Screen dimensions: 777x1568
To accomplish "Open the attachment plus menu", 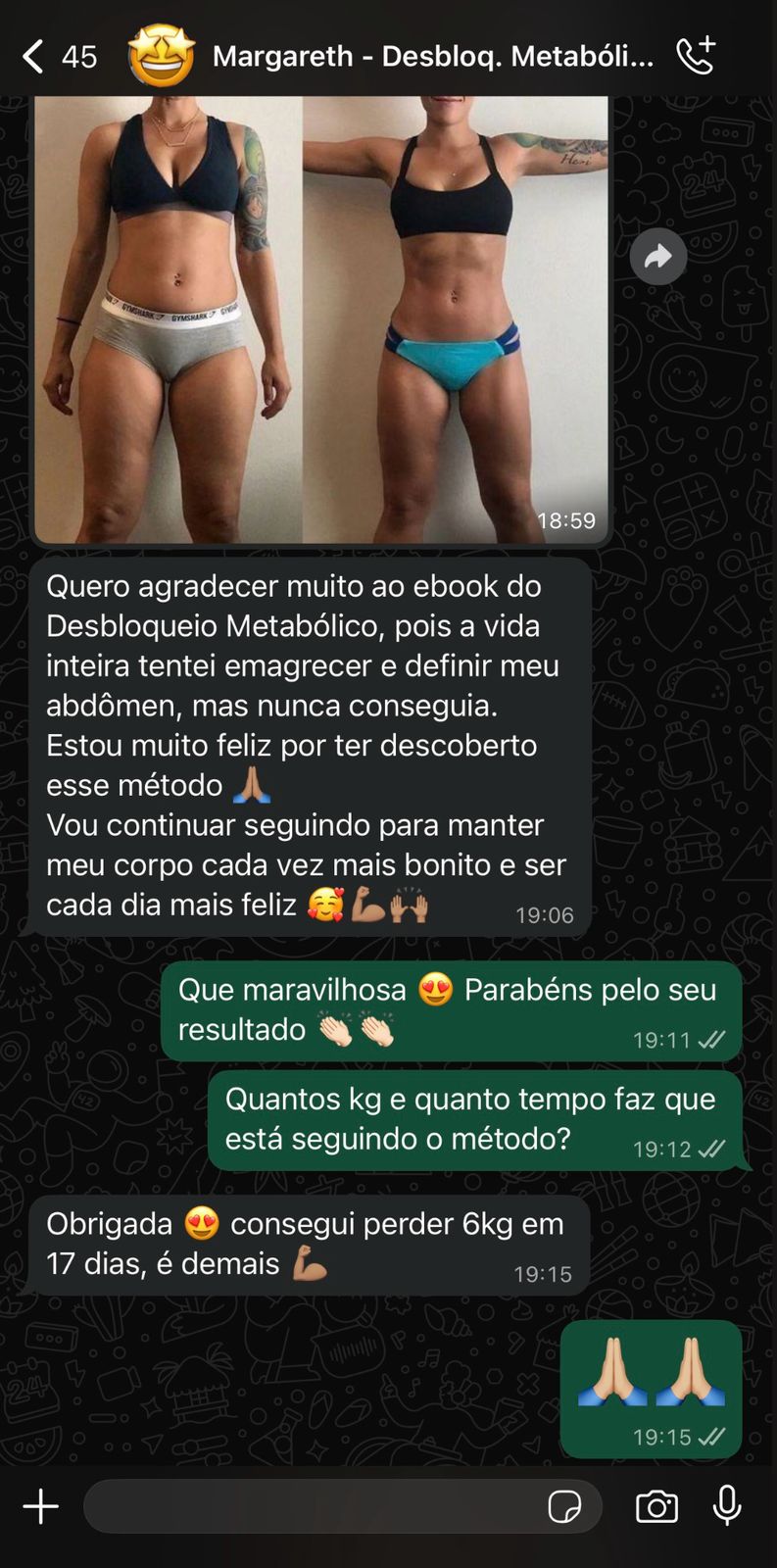I will [41, 1506].
